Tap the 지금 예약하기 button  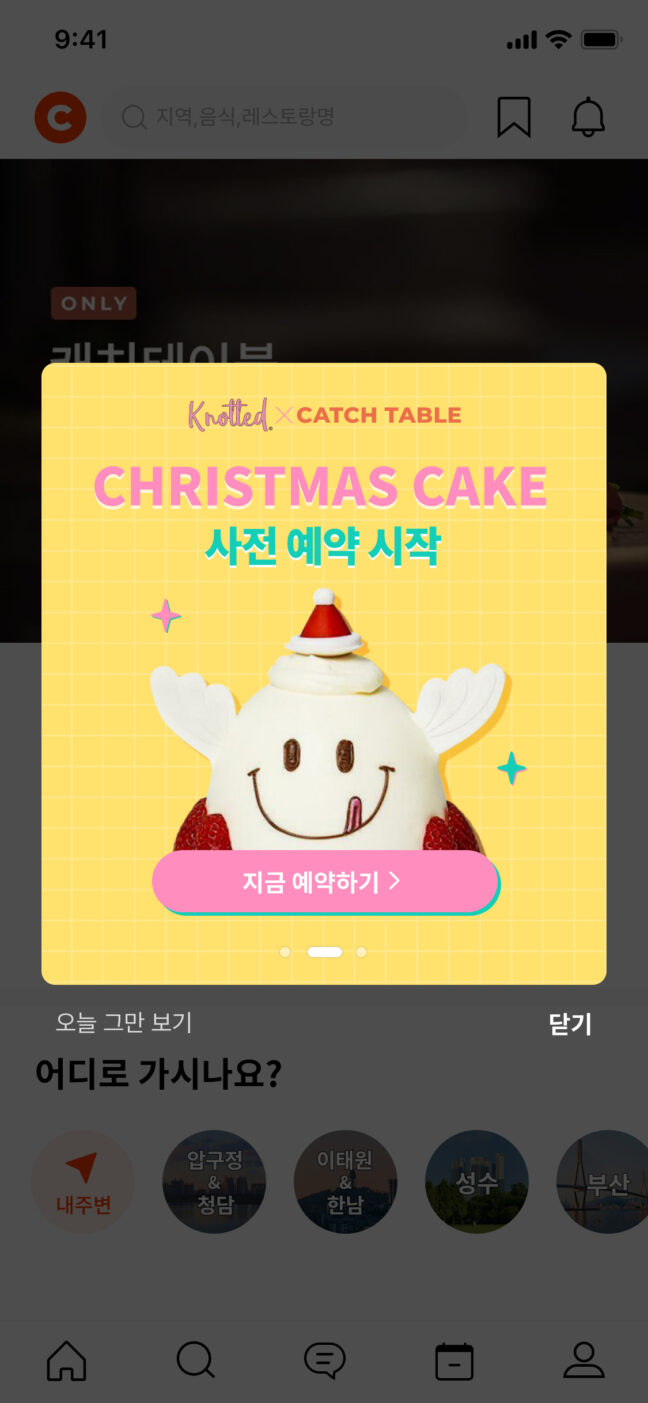click(x=324, y=881)
